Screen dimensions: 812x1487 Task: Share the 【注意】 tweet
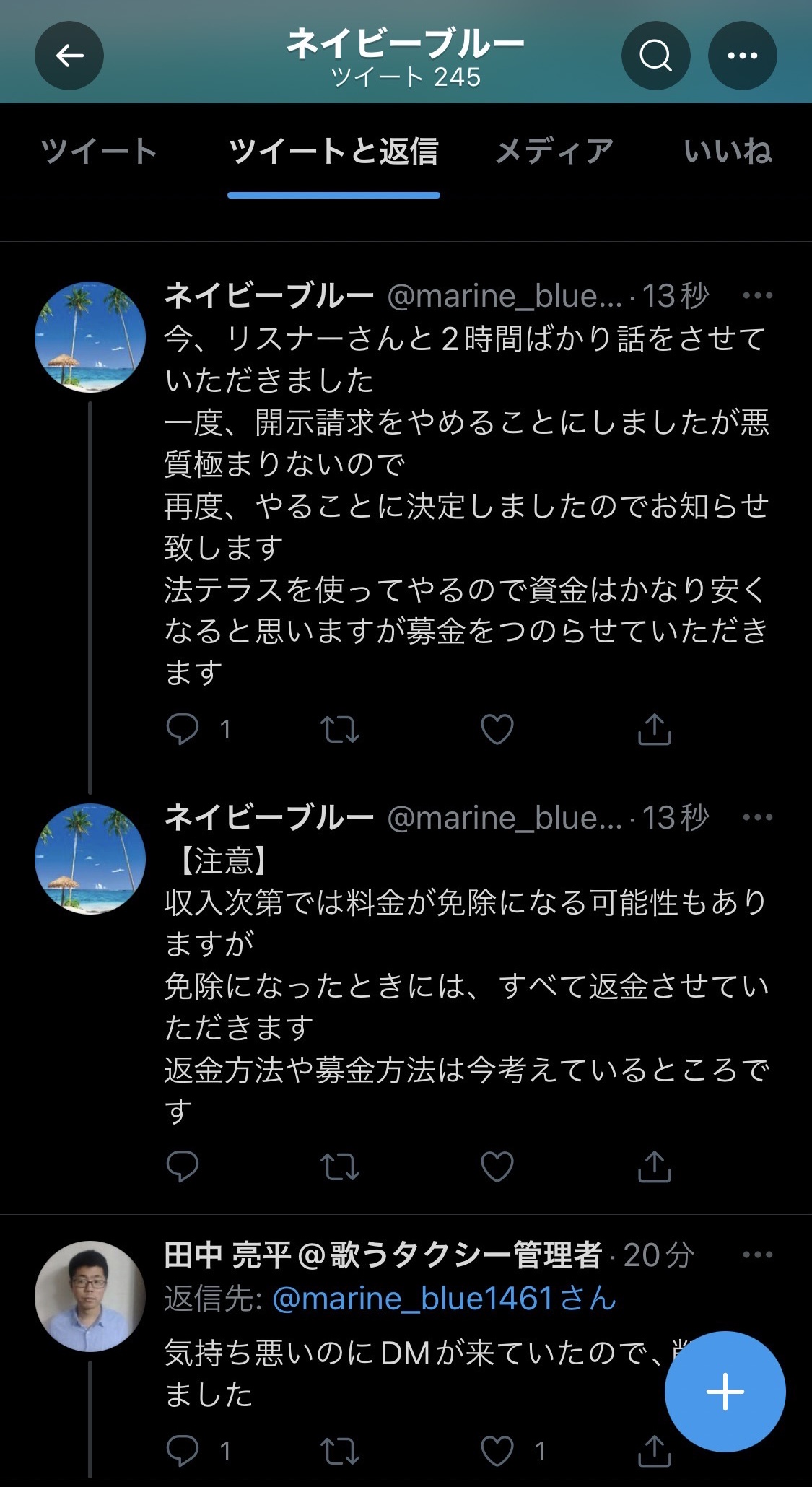click(655, 1167)
